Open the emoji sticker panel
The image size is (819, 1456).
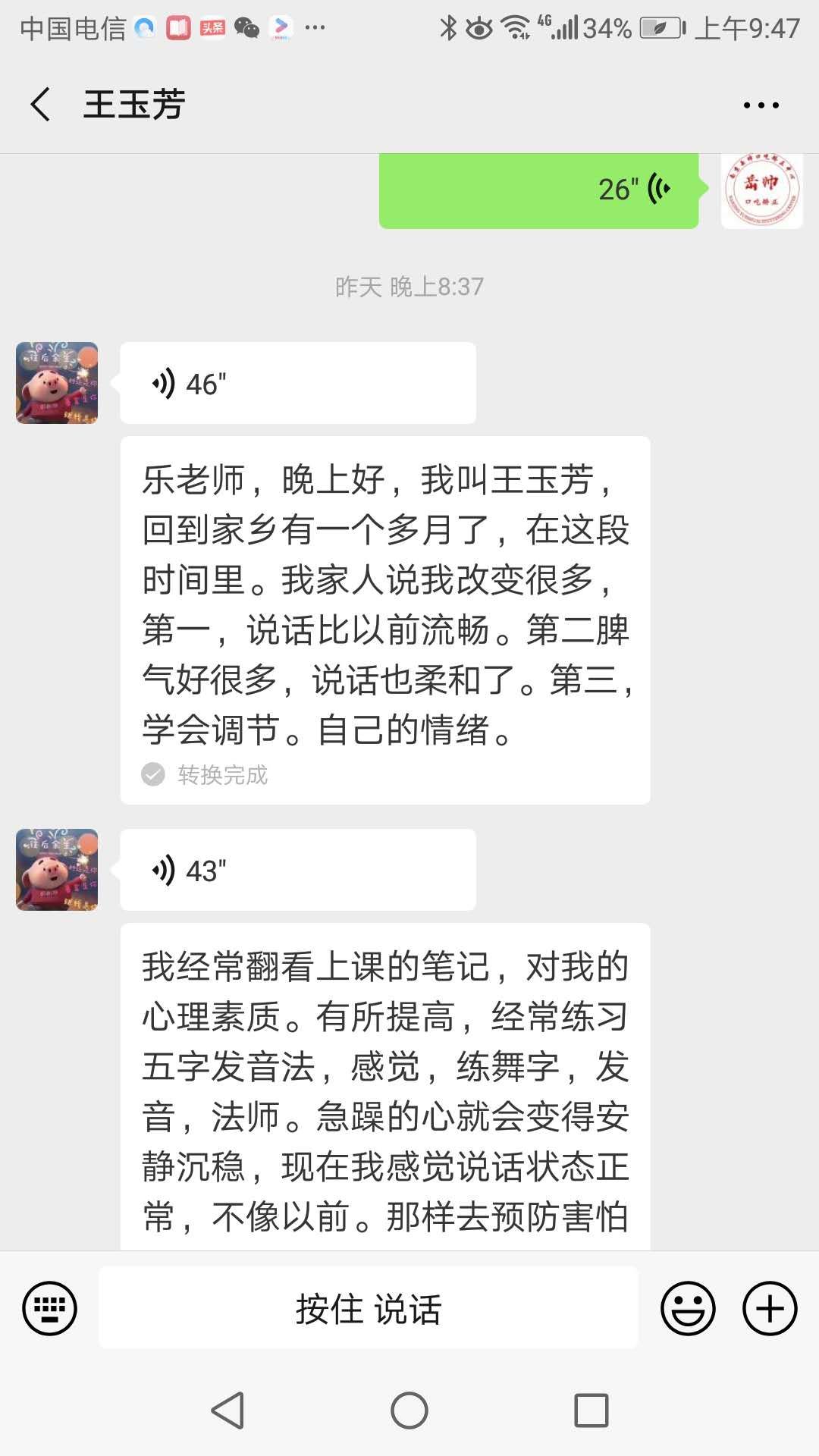click(x=688, y=1308)
